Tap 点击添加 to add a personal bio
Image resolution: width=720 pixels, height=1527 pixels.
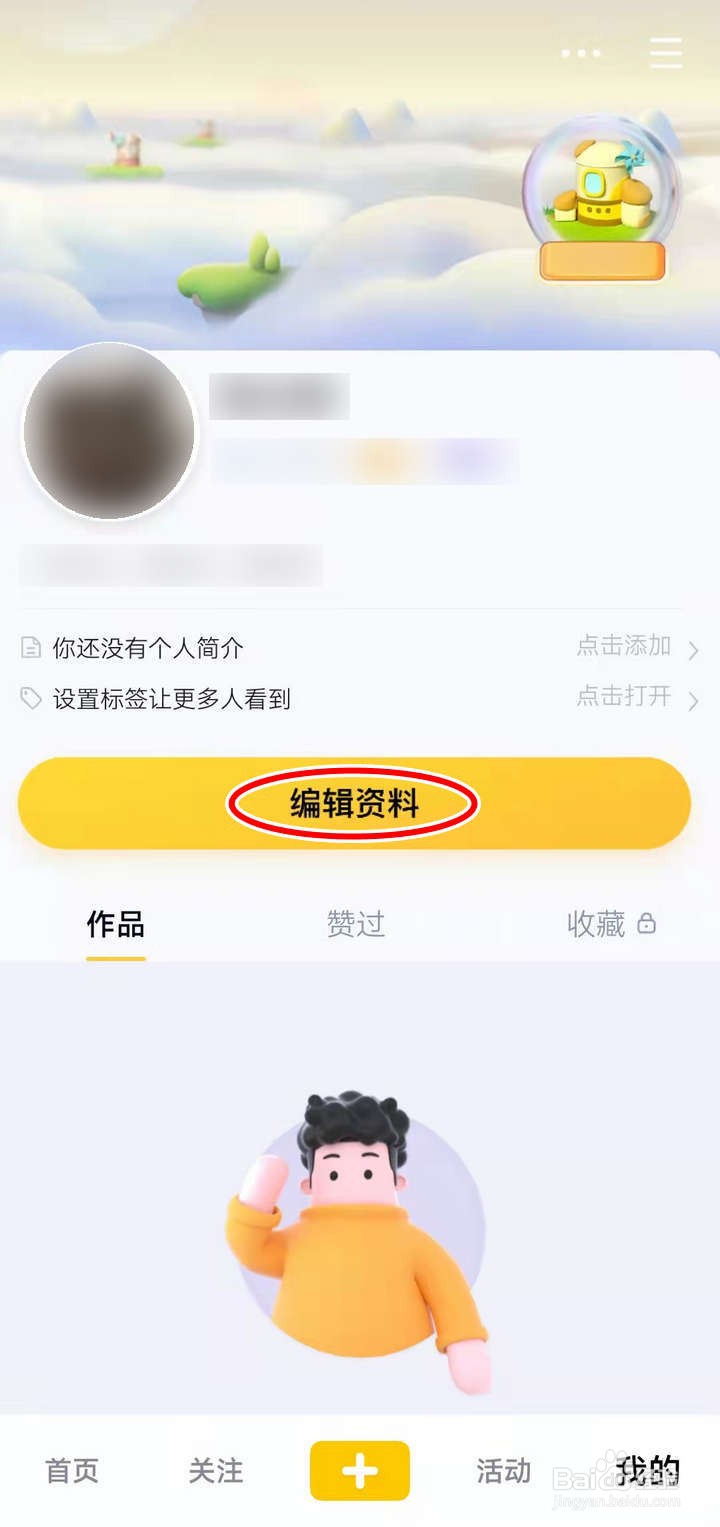(x=625, y=648)
